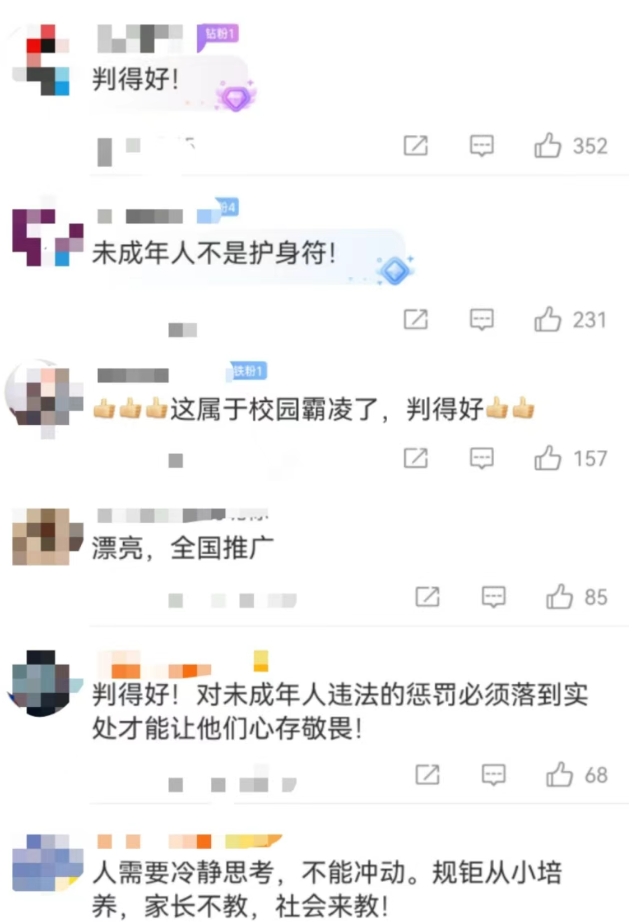This screenshot has width=639, height=922.
Task: Open avatar of the "漂亮,全国推广" commenter
Action: pos(40,536)
